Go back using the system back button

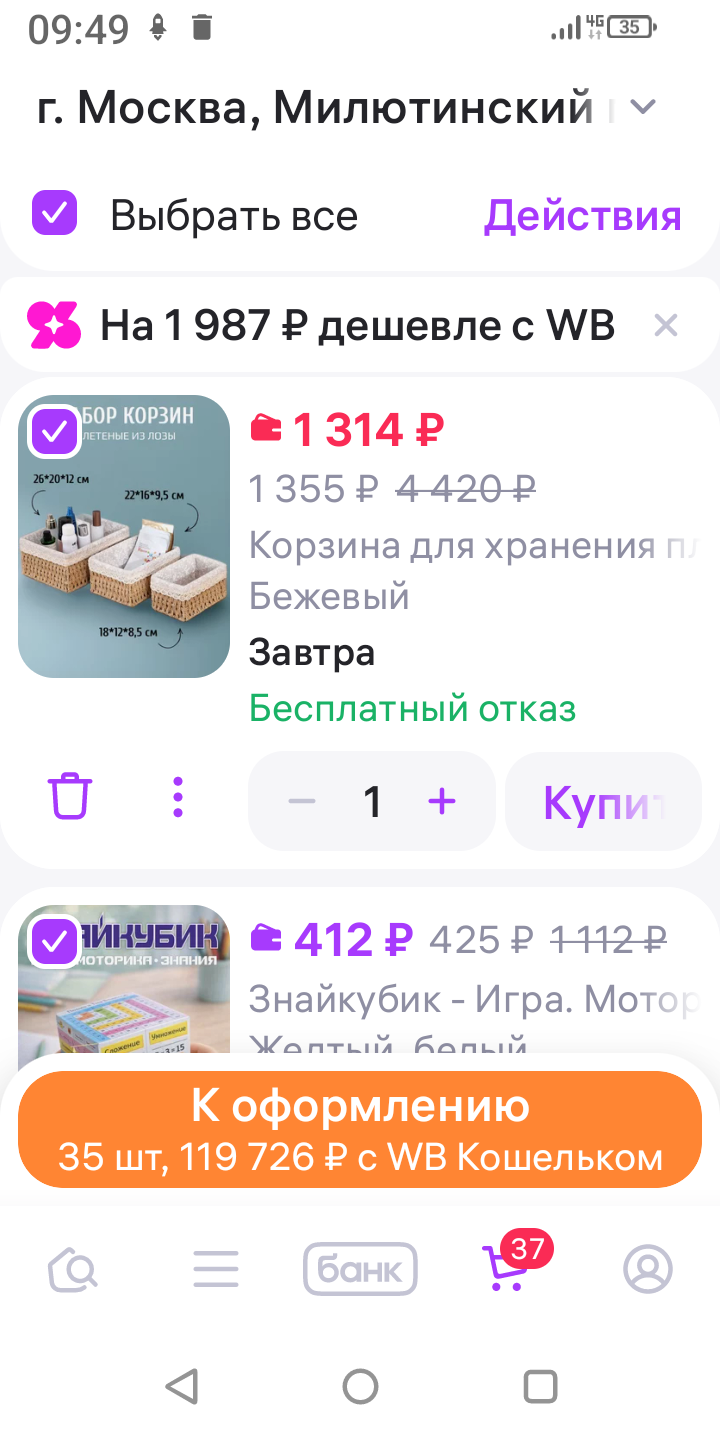point(181,1386)
